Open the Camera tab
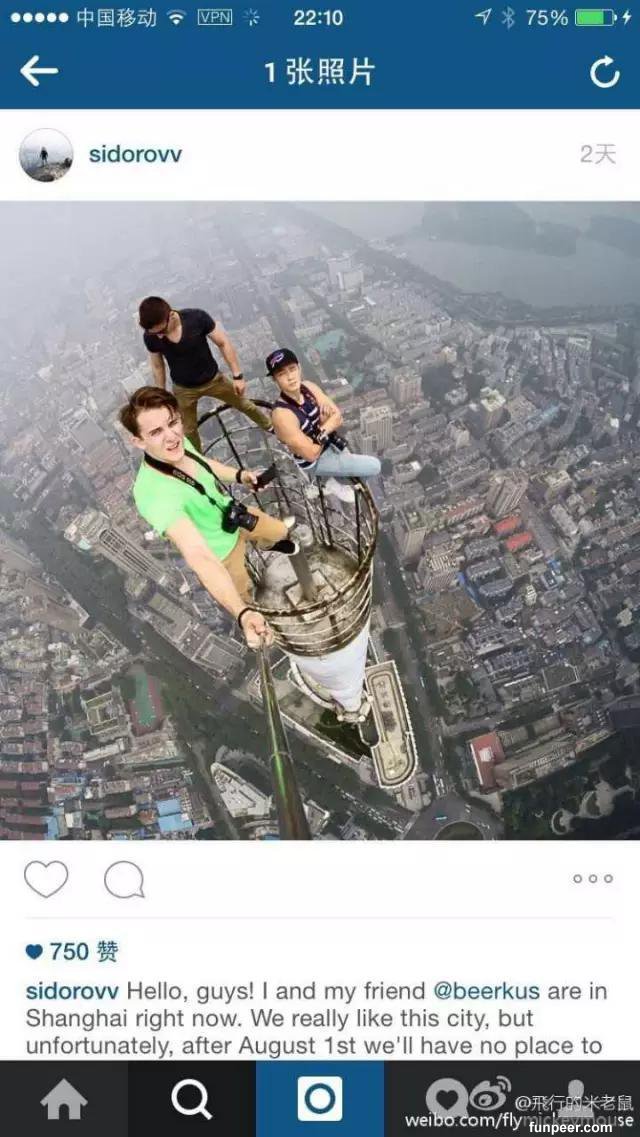 pos(320,1099)
